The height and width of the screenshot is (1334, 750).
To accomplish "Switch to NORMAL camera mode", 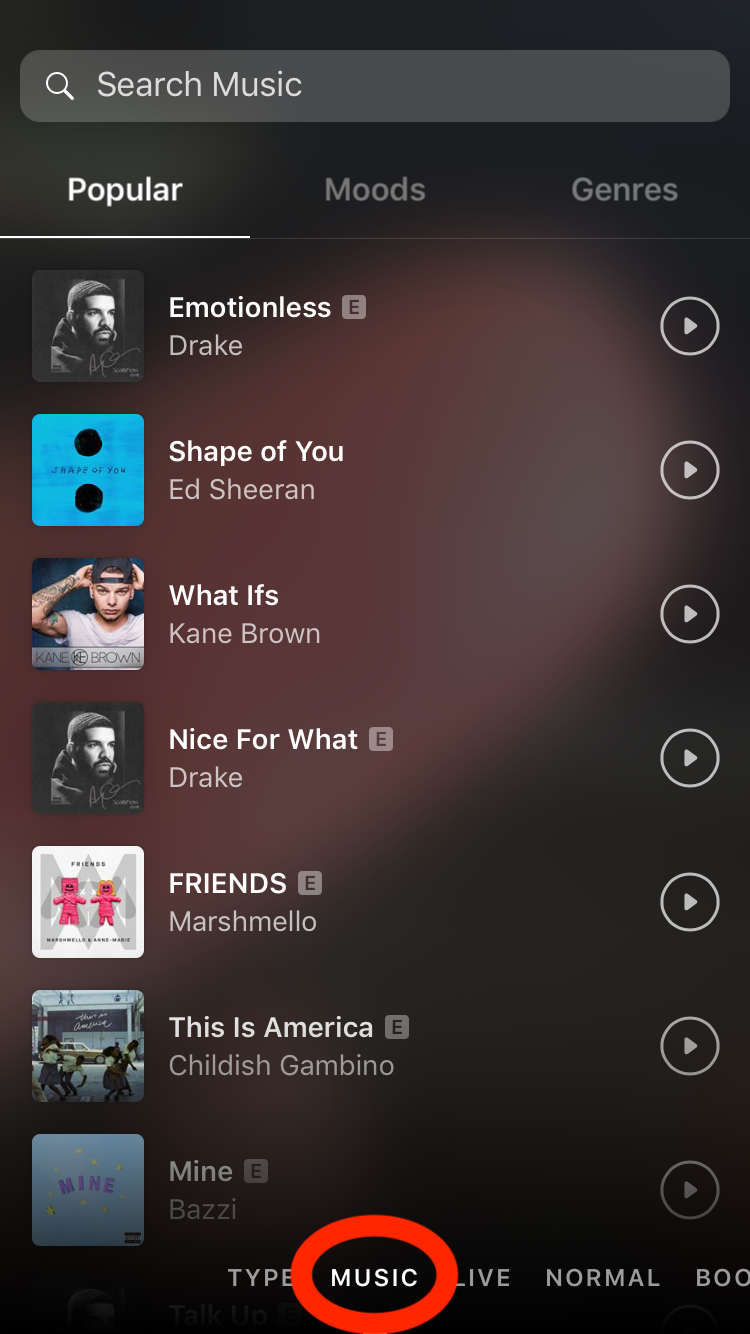I will tap(603, 1278).
